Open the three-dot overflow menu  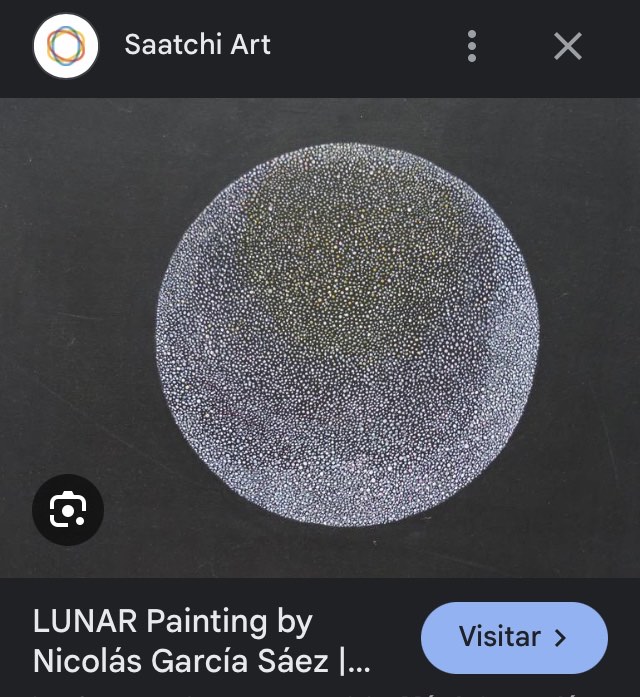pyautogui.click(x=472, y=46)
